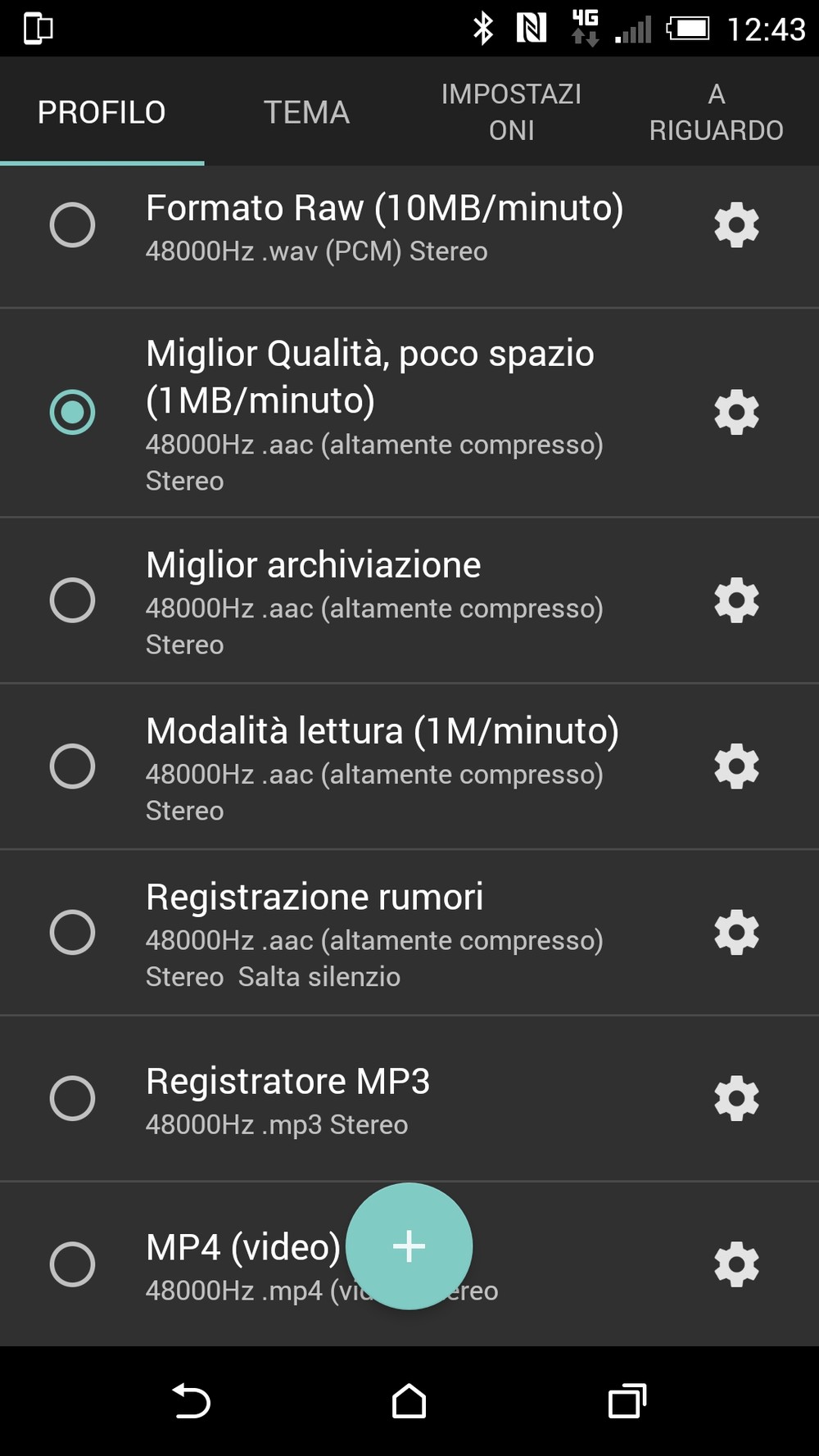Go back using the system back button

click(x=192, y=1400)
